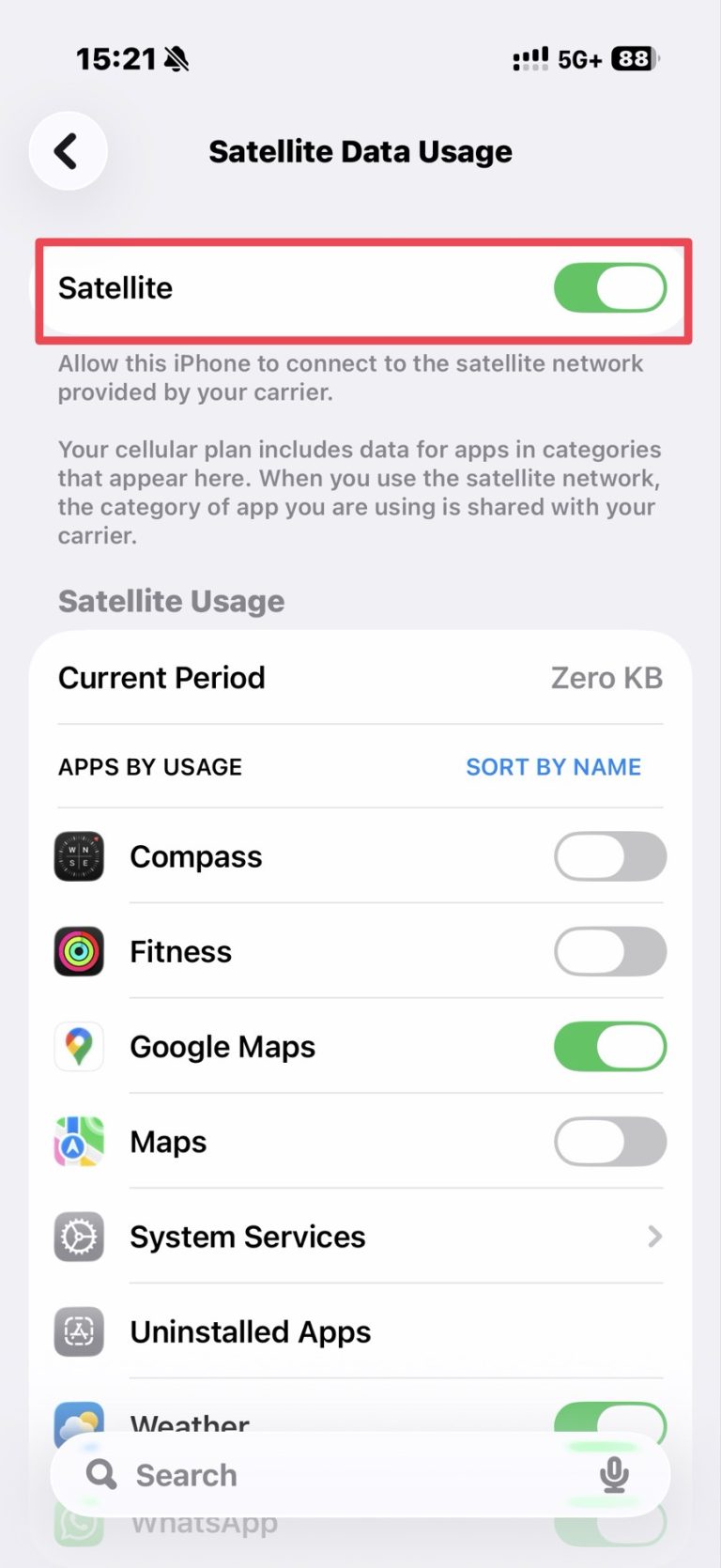
Task: Turn on the Maps satellite toggle
Action: pos(609,1142)
